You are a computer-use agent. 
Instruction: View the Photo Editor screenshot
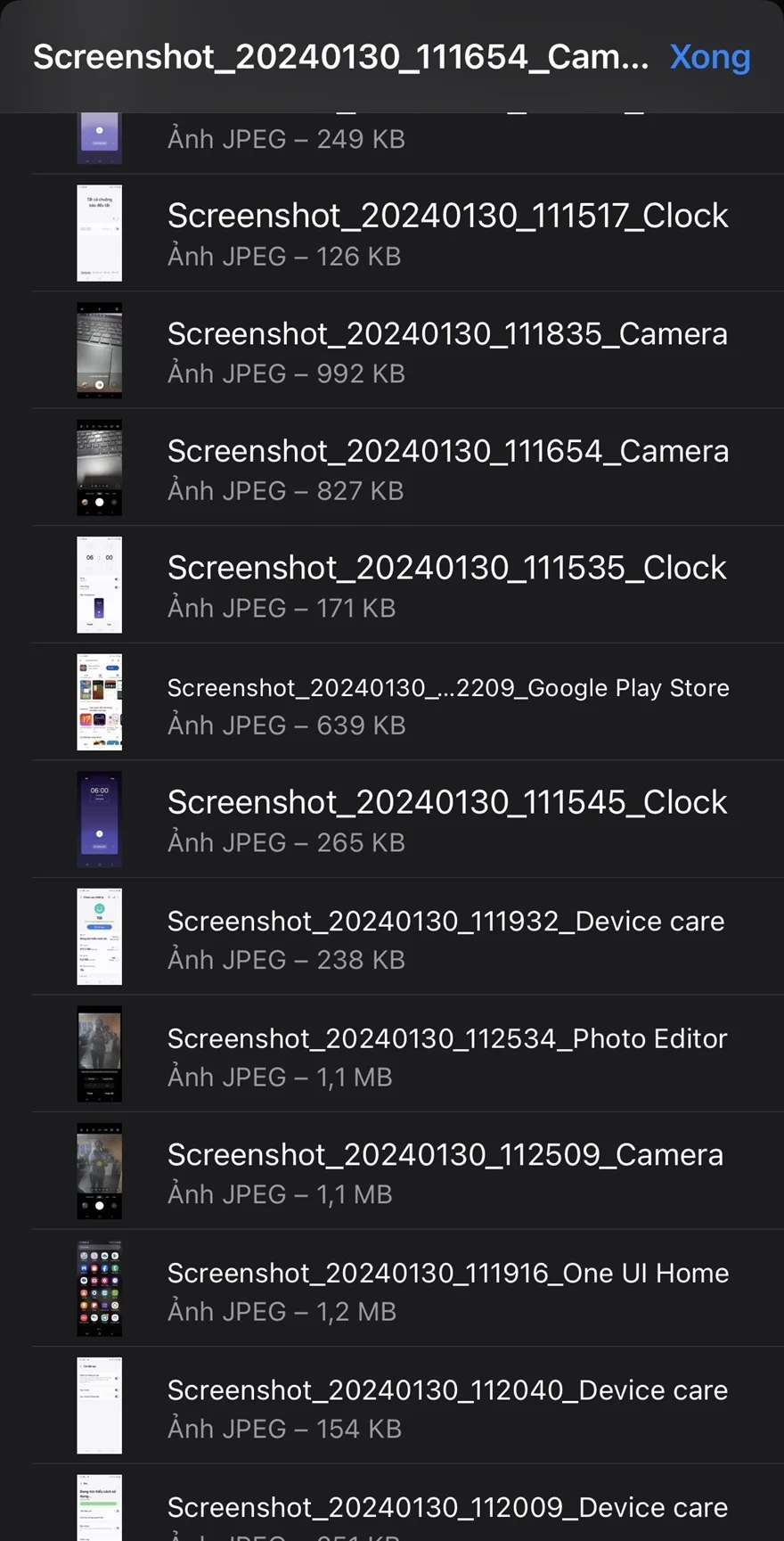tap(447, 1054)
